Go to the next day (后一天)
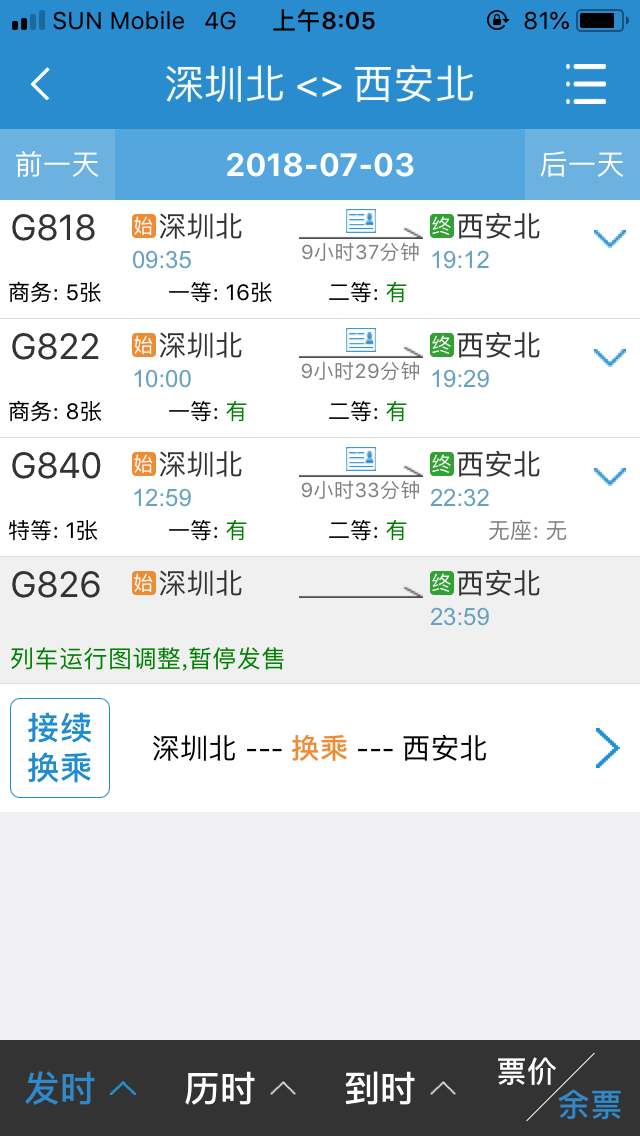 pyautogui.click(x=582, y=164)
